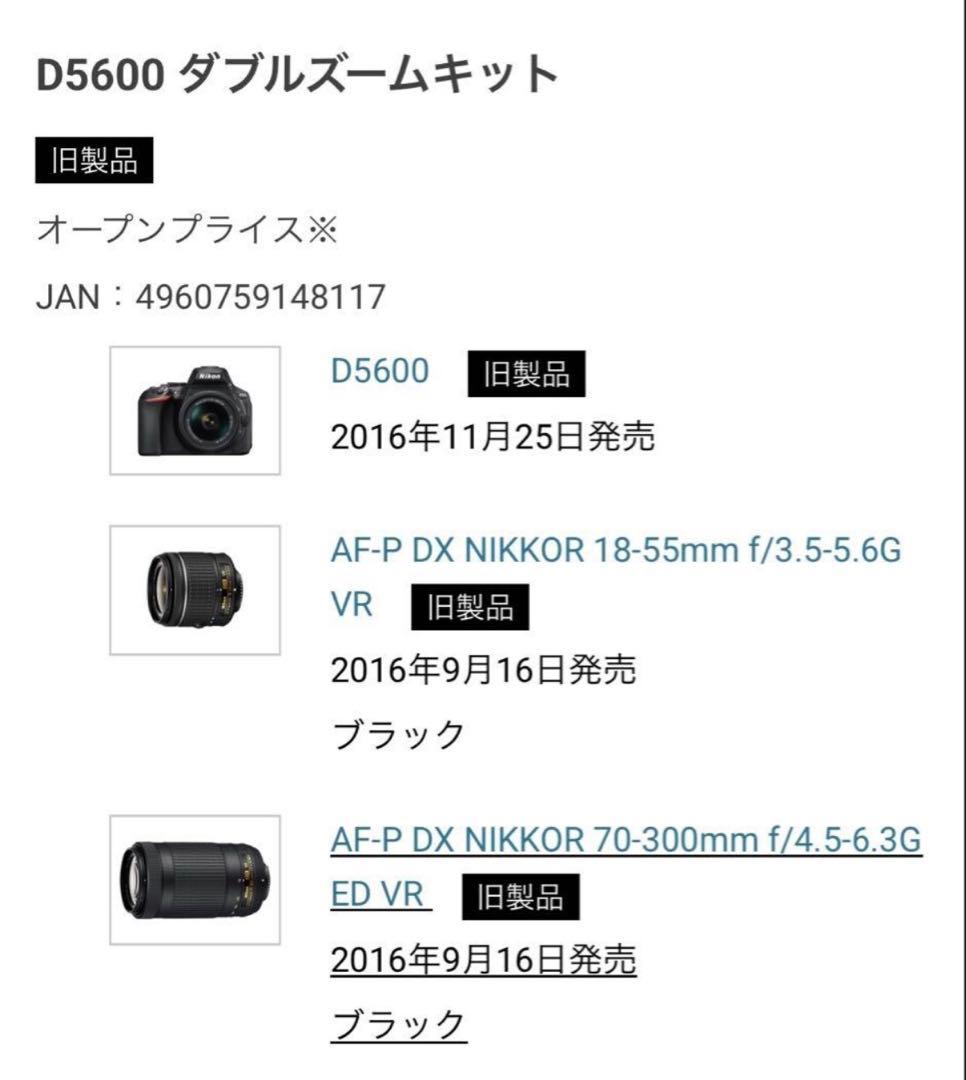Select the D5600 ダブルズームキット heading
The width and height of the screenshot is (966, 1080).
pos(295,73)
